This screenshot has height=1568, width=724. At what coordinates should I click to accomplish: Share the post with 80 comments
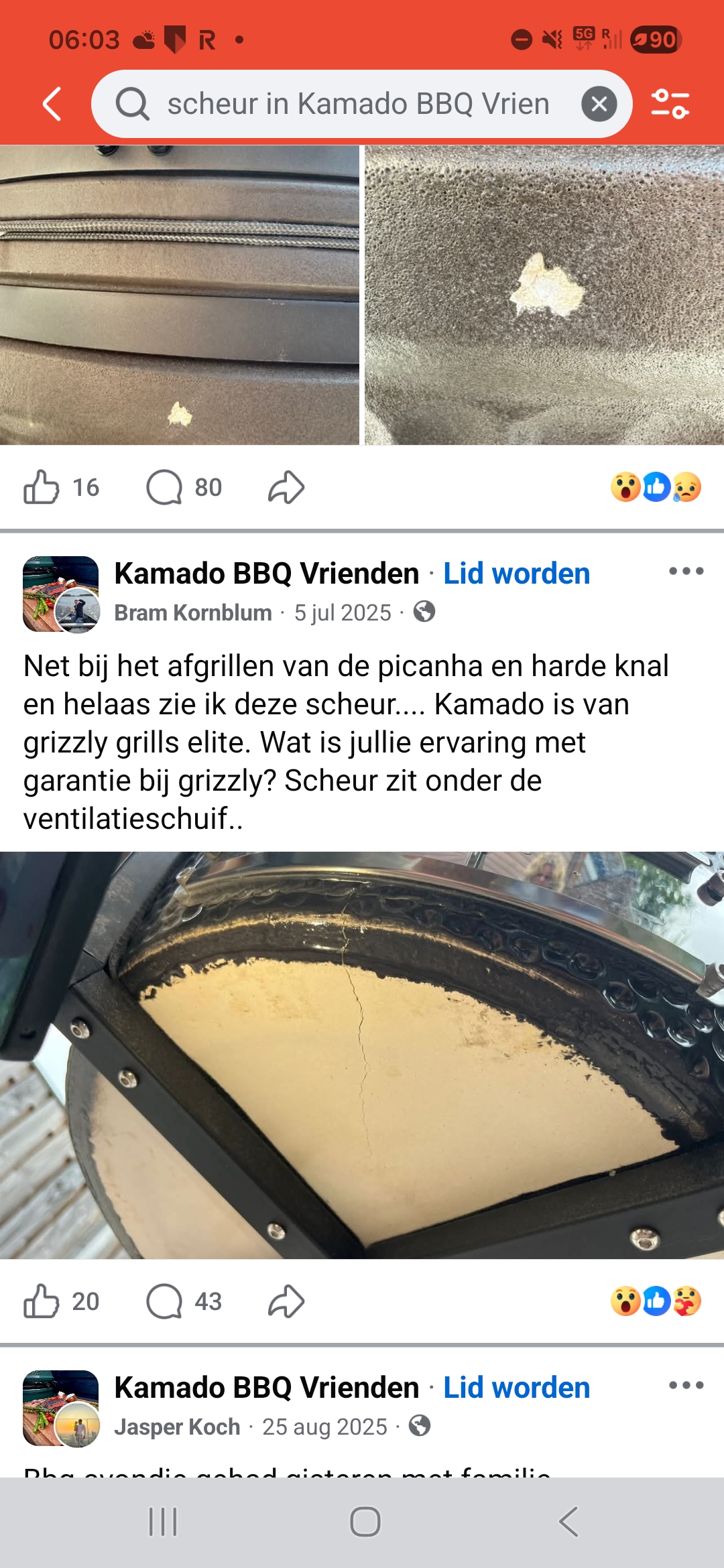point(286,487)
